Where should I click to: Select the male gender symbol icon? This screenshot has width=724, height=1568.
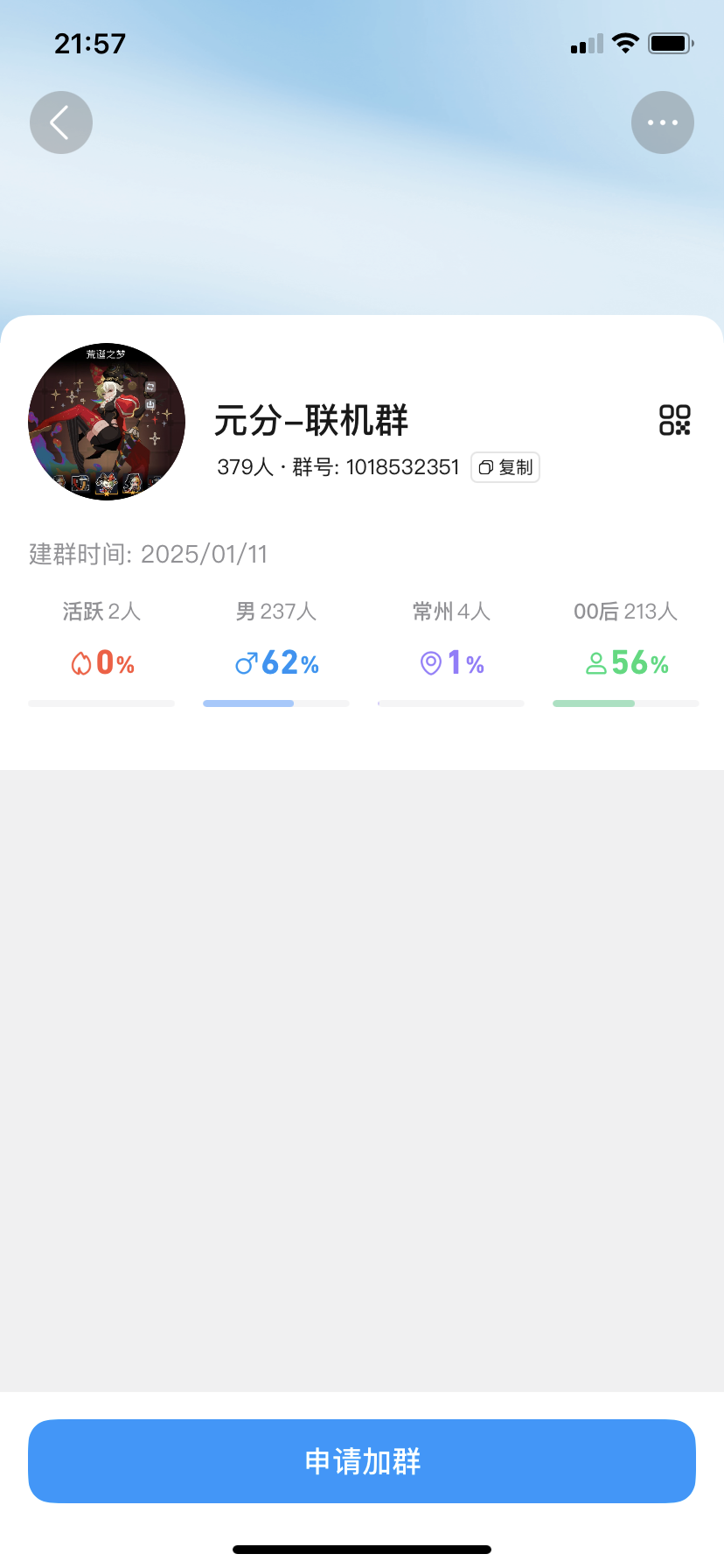247,663
